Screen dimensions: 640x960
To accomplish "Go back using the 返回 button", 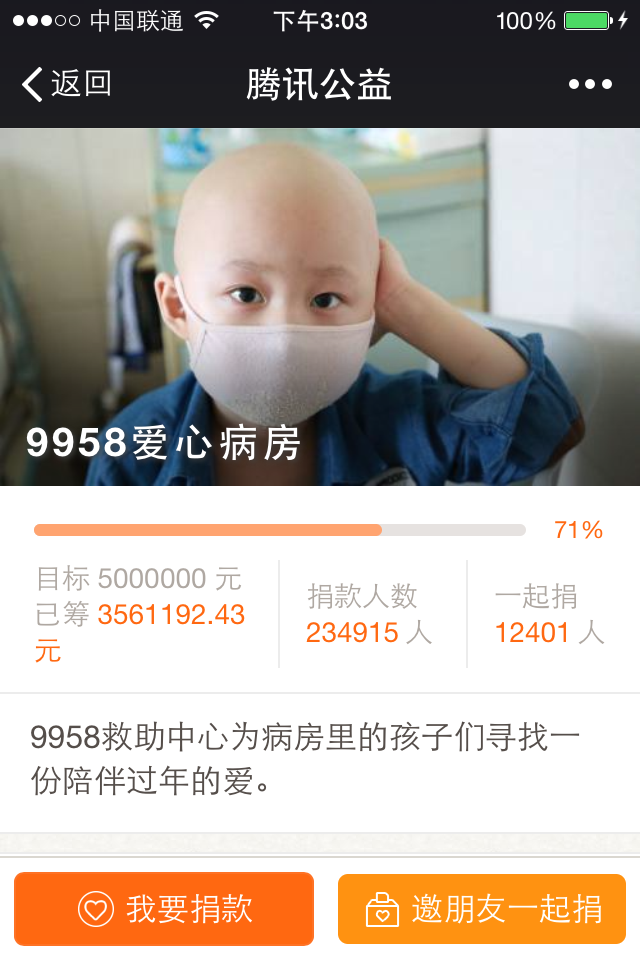I will point(66,85).
